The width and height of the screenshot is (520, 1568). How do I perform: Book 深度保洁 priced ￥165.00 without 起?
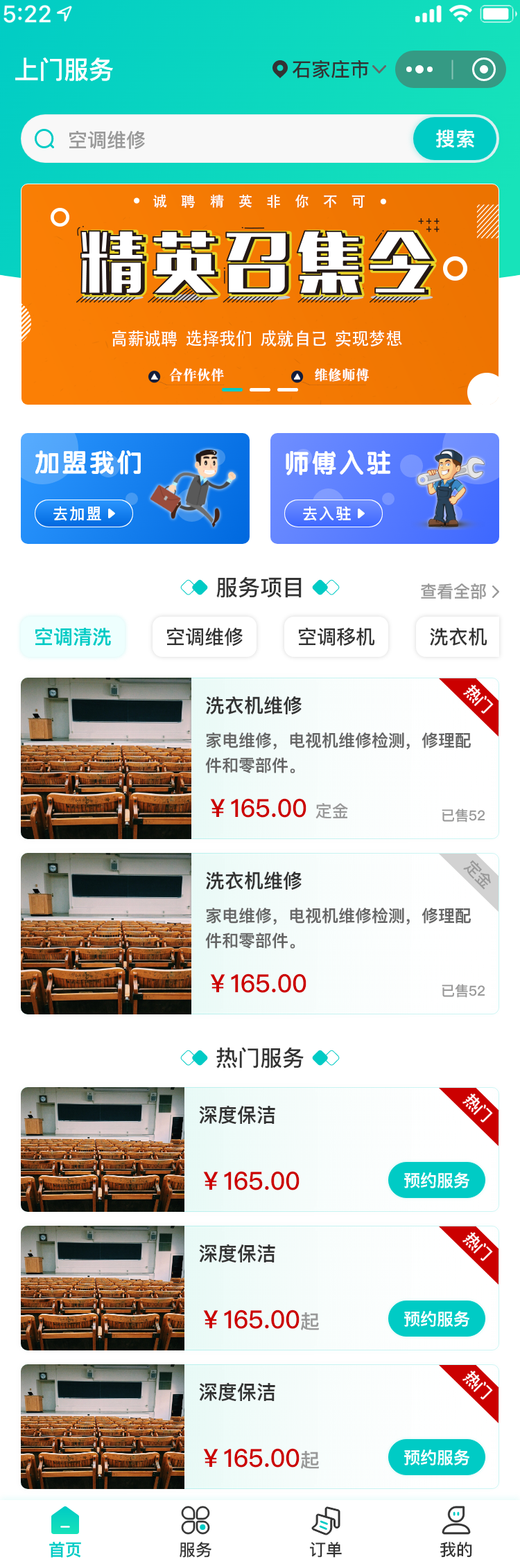tap(436, 1180)
